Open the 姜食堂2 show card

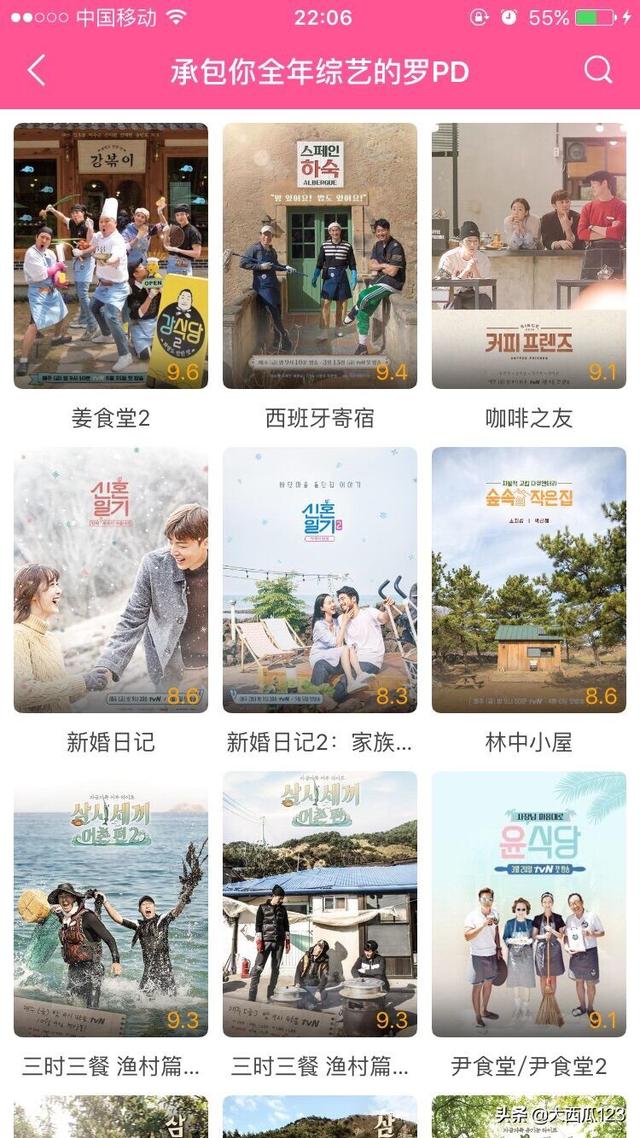click(x=111, y=256)
